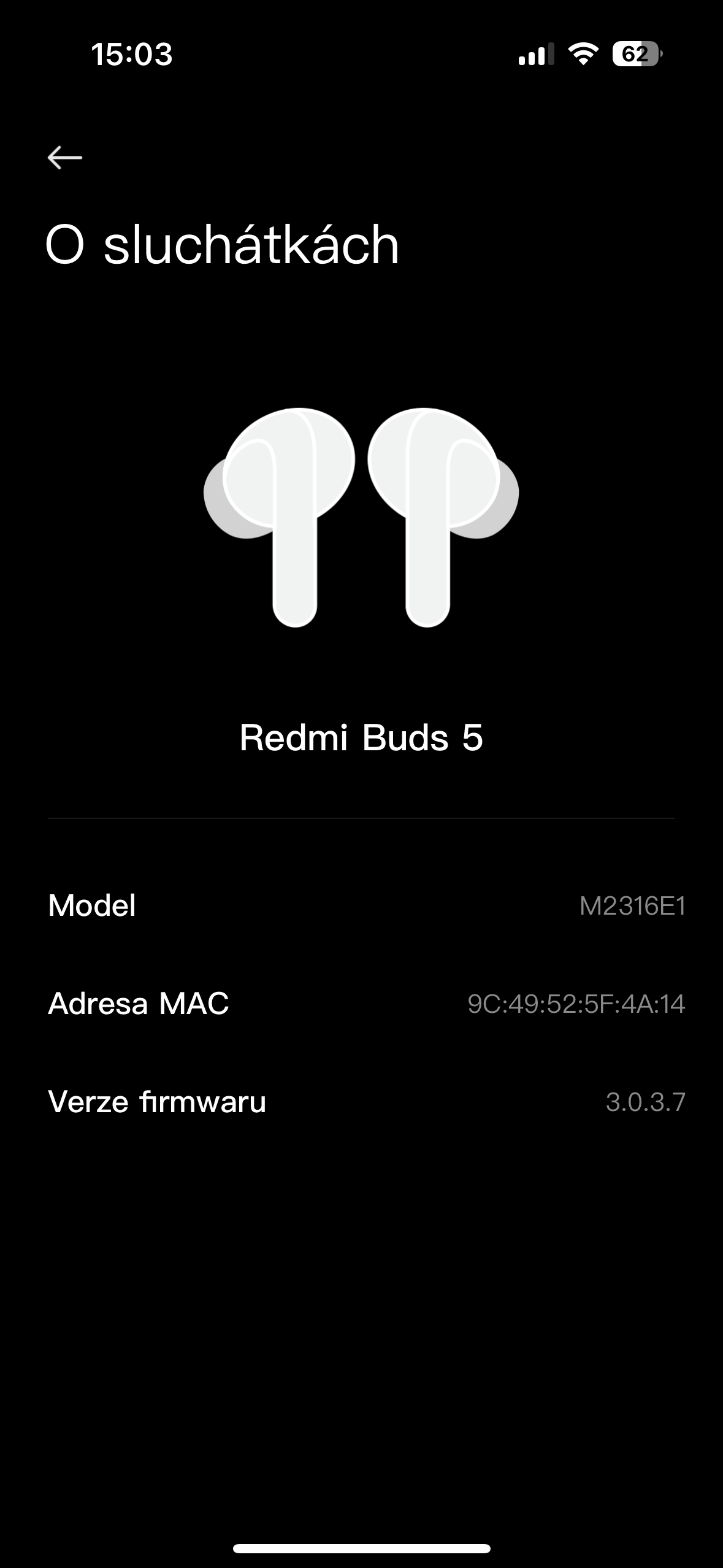The height and width of the screenshot is (1568, 723).
Task: Select the Verze firmwaru entry
Action: (362, 1102)
